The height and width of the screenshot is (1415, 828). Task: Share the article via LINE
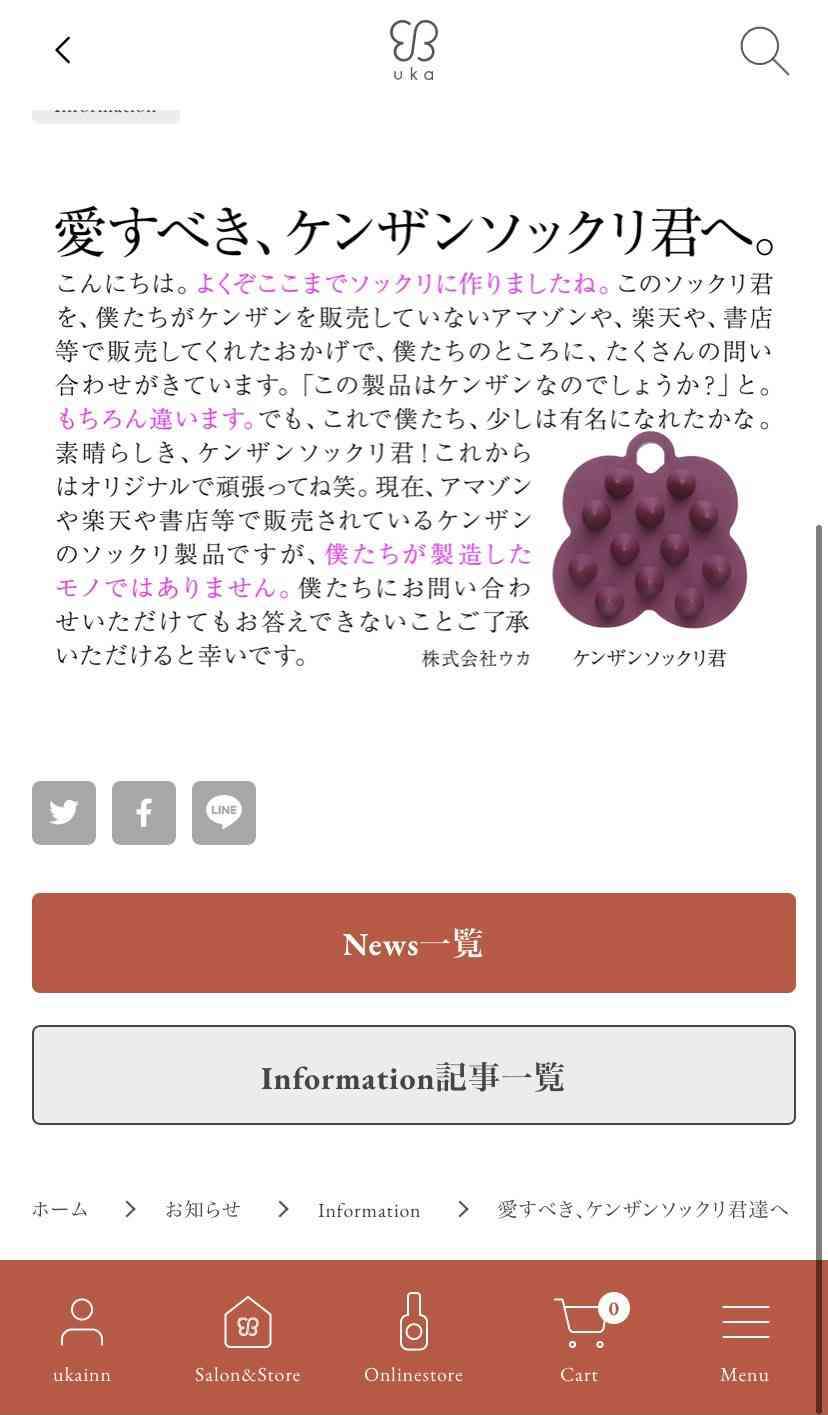click(x=223, y=812)
